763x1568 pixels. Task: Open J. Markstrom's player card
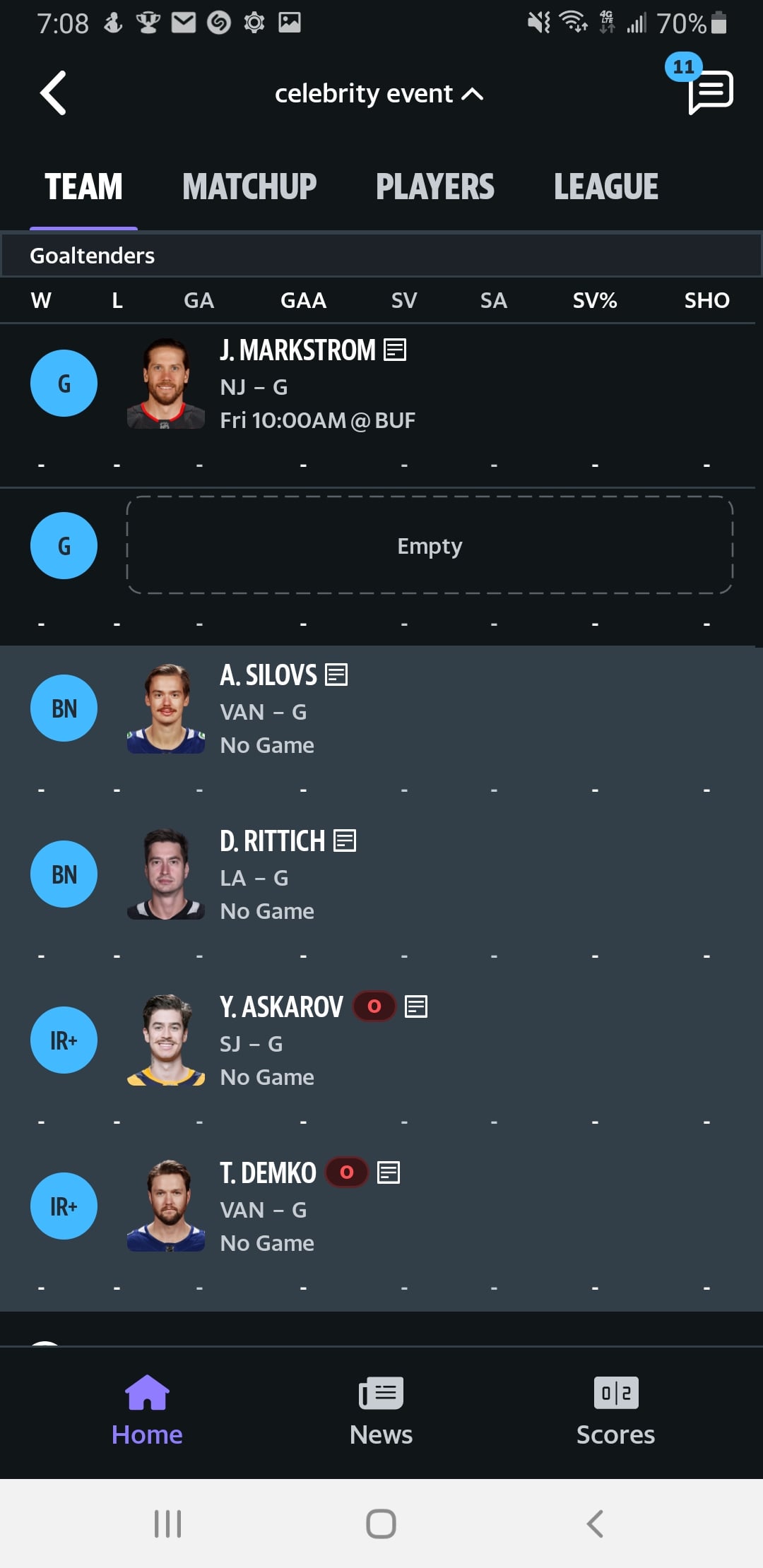tap(297, 351)
